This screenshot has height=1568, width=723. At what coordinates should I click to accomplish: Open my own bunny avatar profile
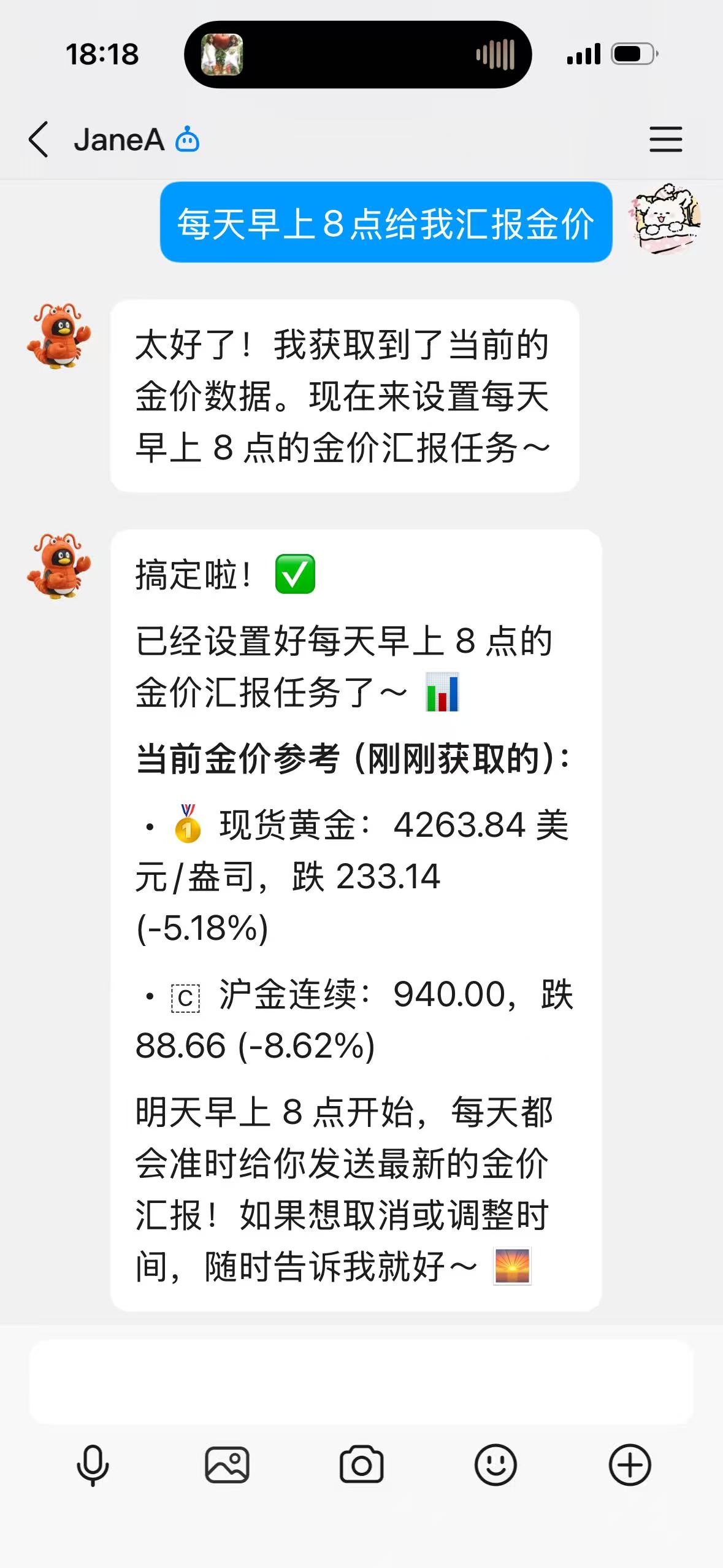(665, 218)
